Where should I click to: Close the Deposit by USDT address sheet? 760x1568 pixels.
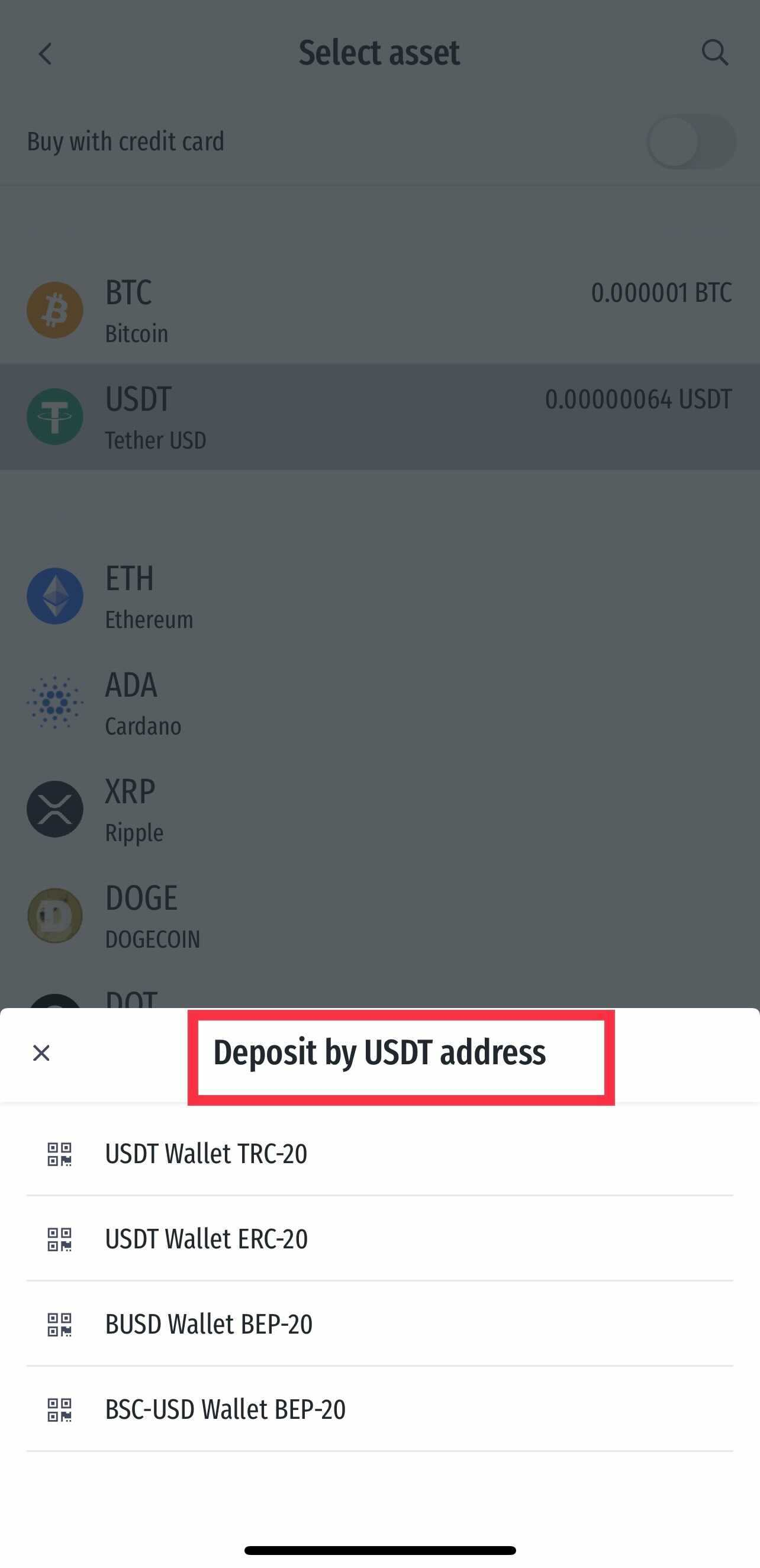coord(41,1053)
